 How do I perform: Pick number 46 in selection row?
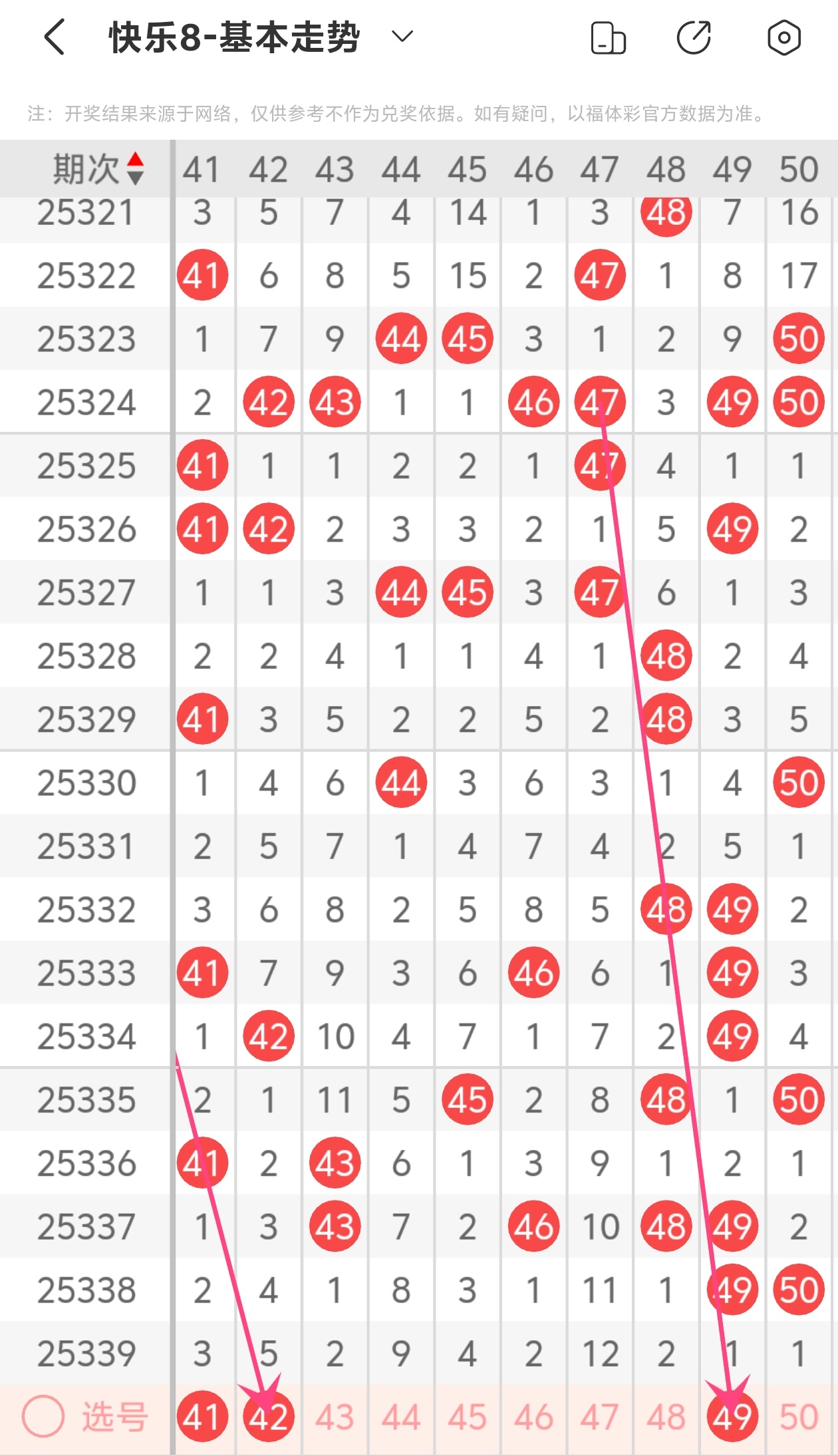pyautogui.click(x=533, y=1416)
